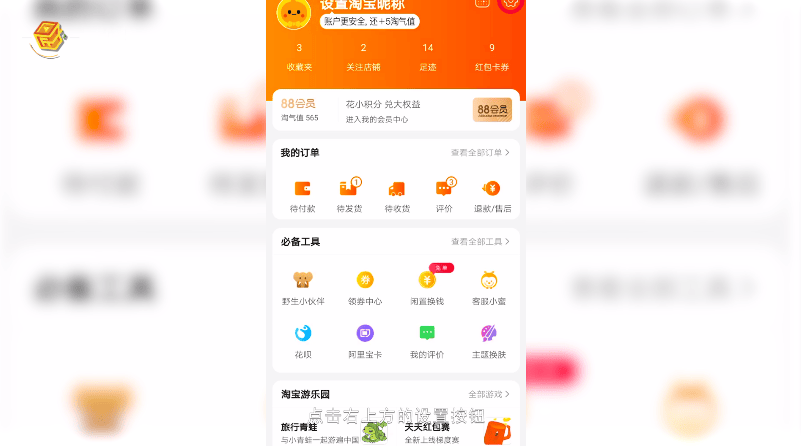Viewport: 801px width, 446px height.
Task: Open 花呗 tool
Action: (x=303, y=340)
